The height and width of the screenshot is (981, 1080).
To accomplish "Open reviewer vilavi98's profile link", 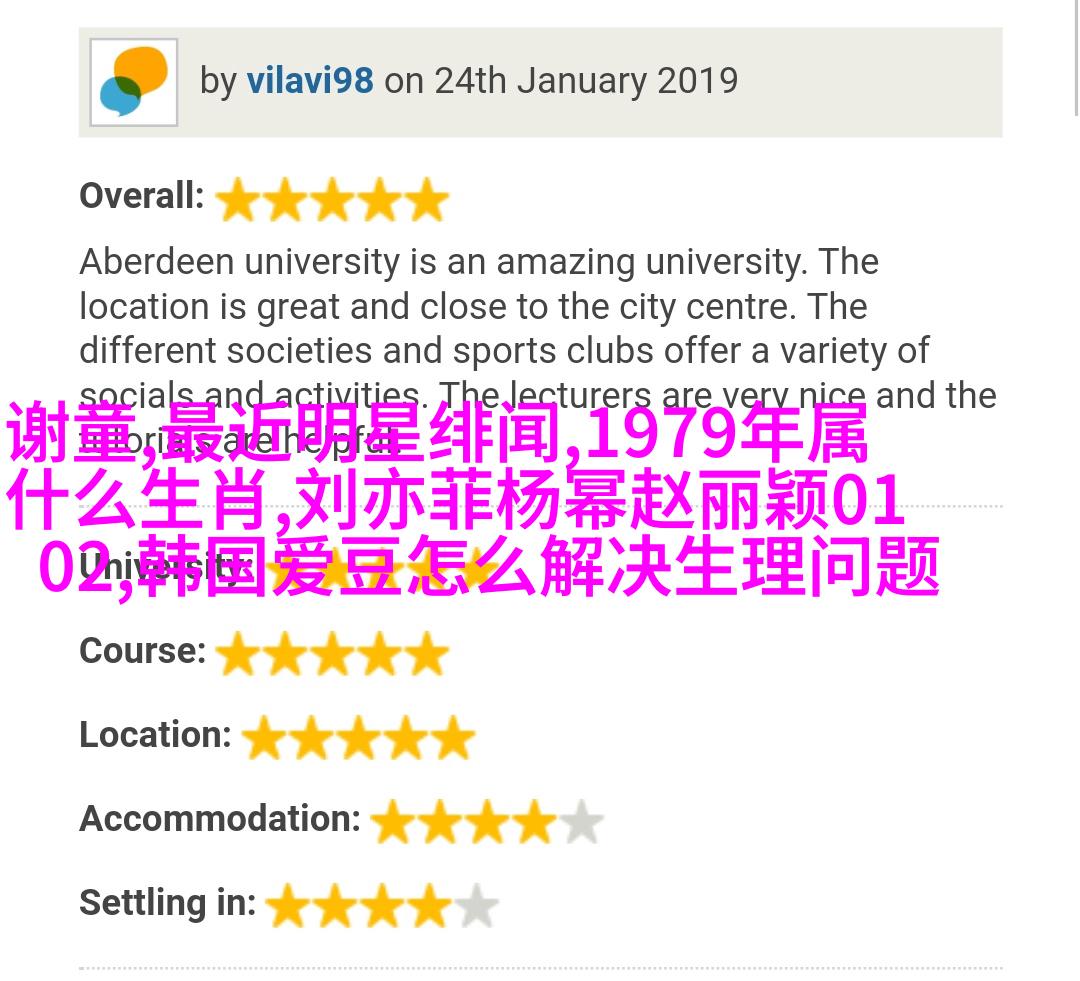I will point(309,81).
